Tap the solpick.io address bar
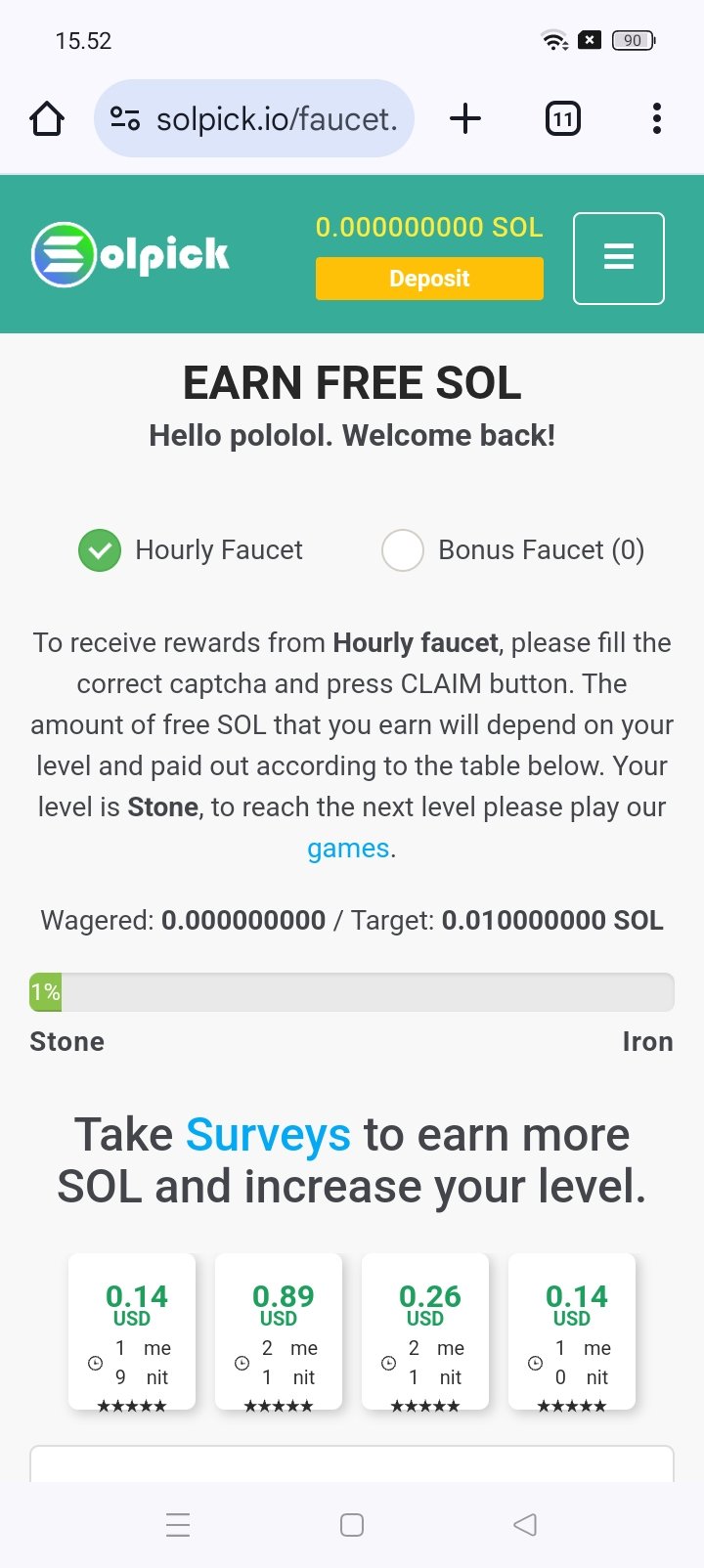Image resolution: width=704 pixels, height=1568 pixels. point(254,119)
